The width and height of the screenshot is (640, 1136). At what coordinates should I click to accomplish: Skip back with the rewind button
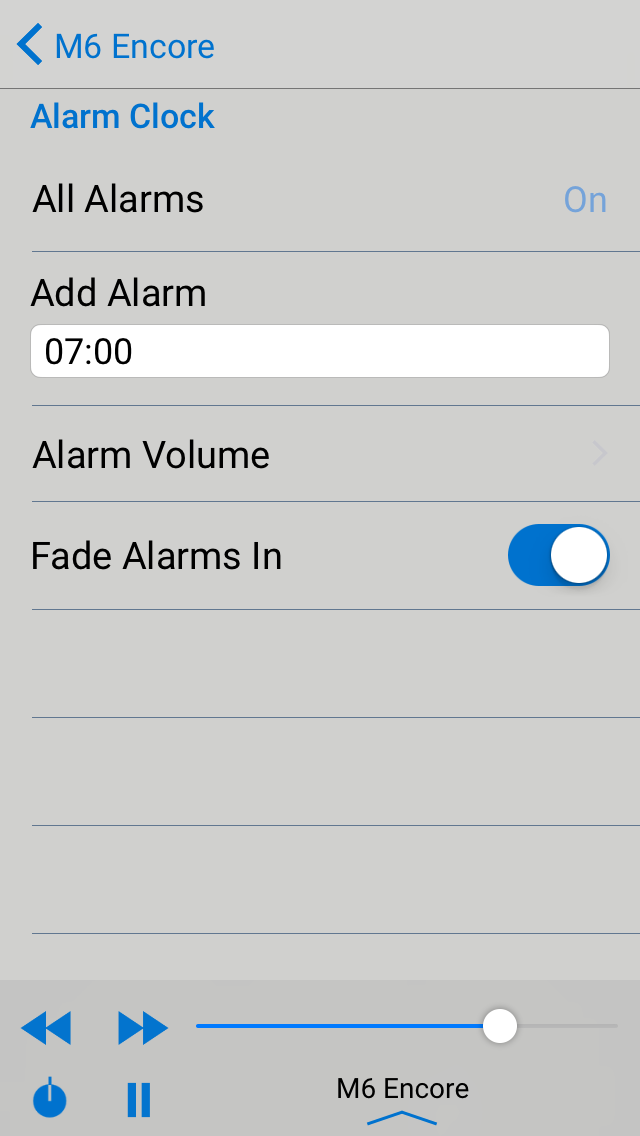point(46,1027)
